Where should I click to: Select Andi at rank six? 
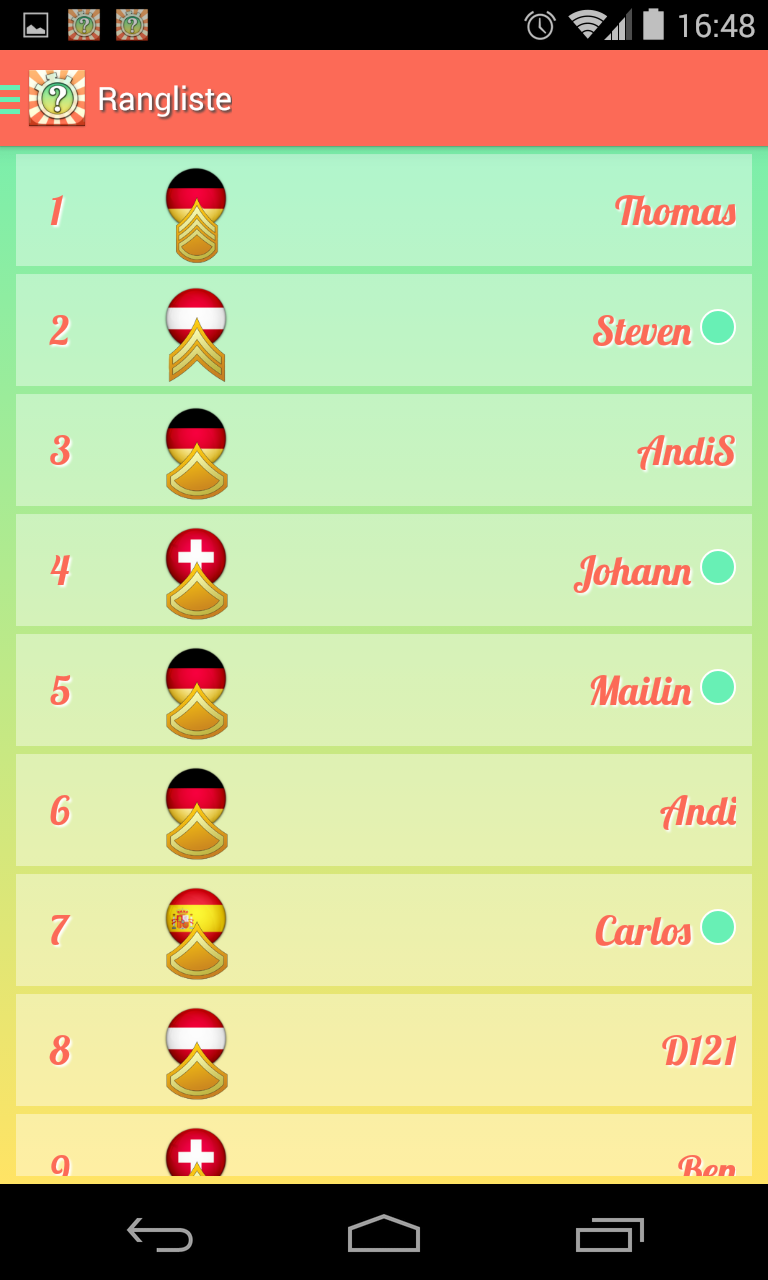click(x=384, y=810)
